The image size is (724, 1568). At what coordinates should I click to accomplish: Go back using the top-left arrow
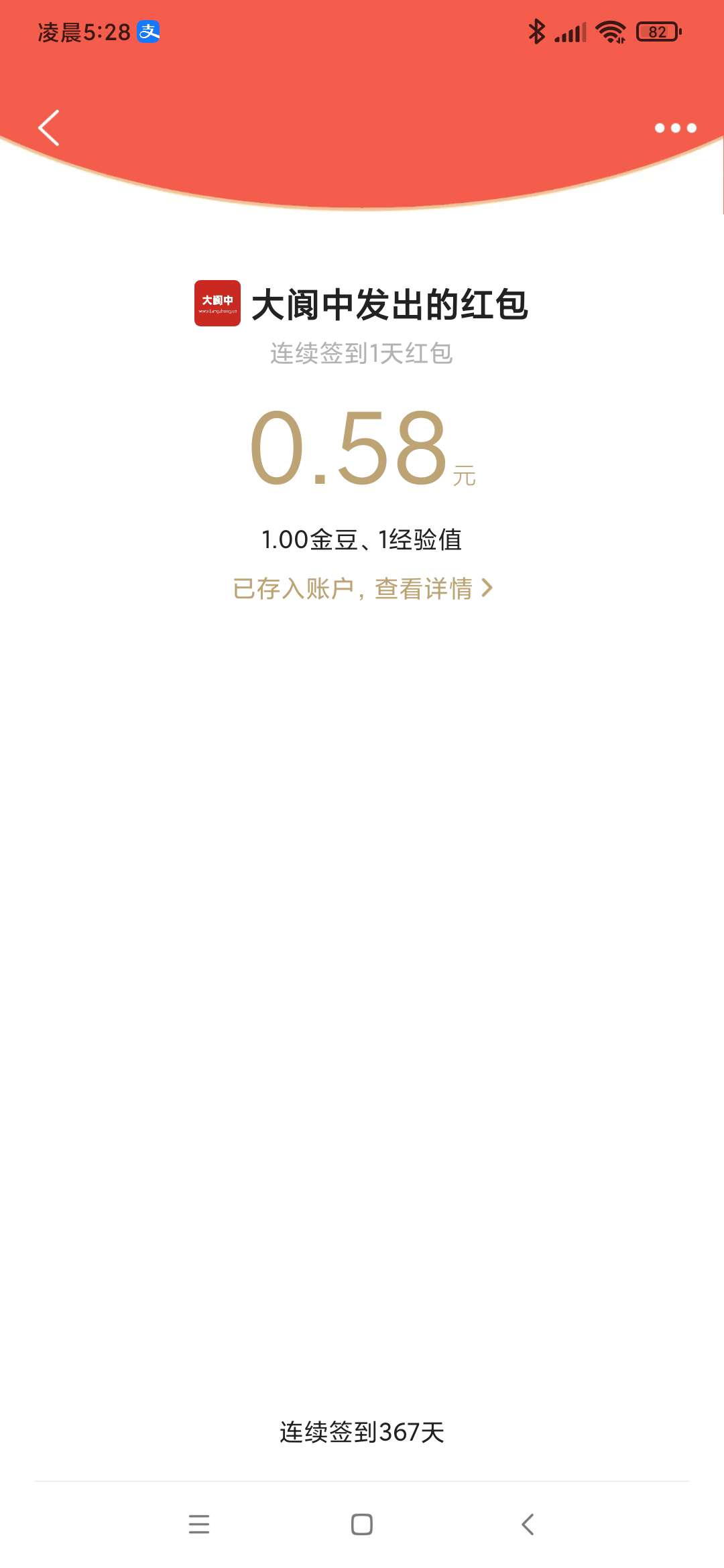pyautogui.click(x=49, y=127)
